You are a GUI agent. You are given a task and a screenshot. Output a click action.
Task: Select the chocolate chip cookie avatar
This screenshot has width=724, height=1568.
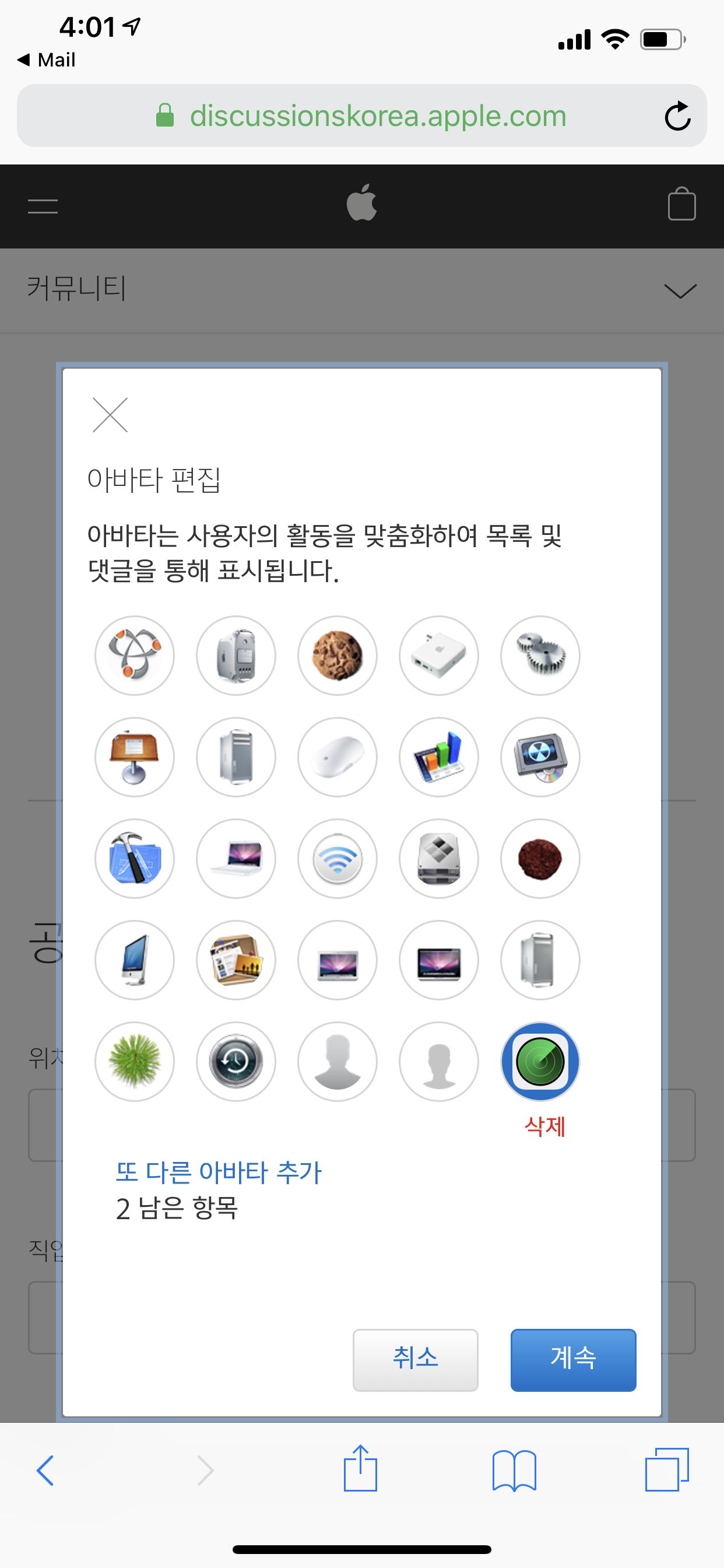[337, 656]
